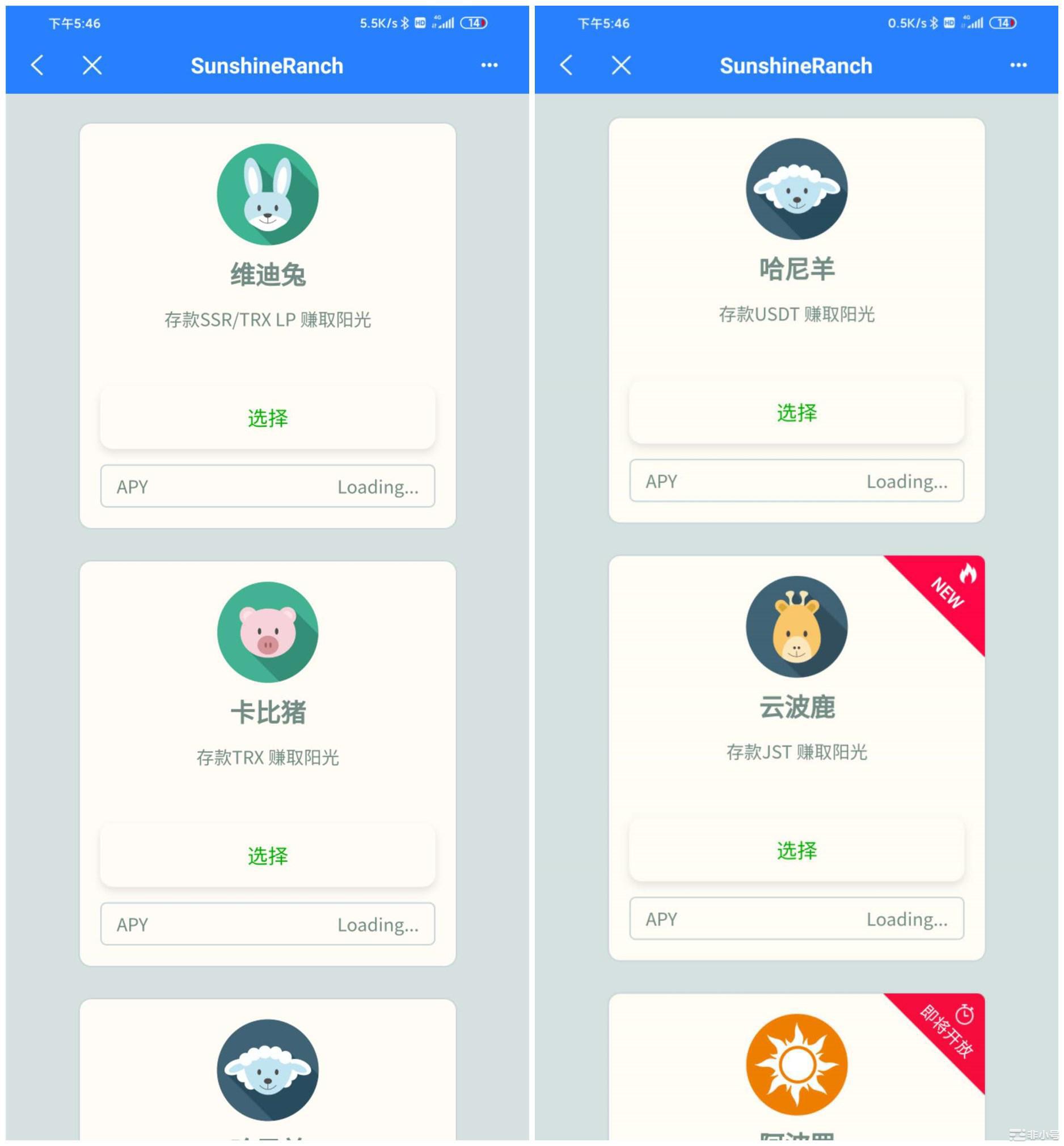Image resolution: width=1064 pixels, height=1146 pixels.
Task: Tap 选择 on the 维迪兔 card
Action: coord(268,419)
